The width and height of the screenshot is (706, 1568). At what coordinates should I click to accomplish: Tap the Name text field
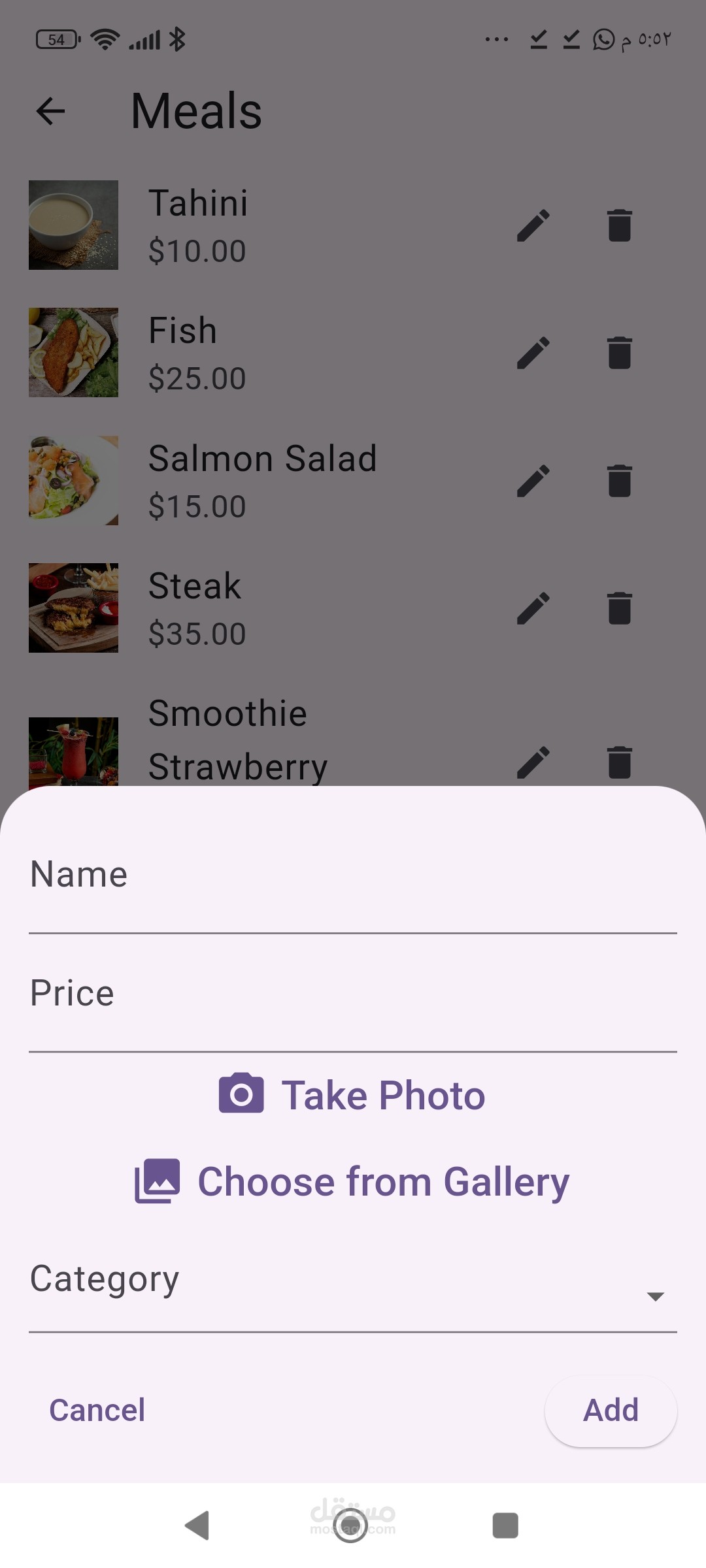coord(353,889)
